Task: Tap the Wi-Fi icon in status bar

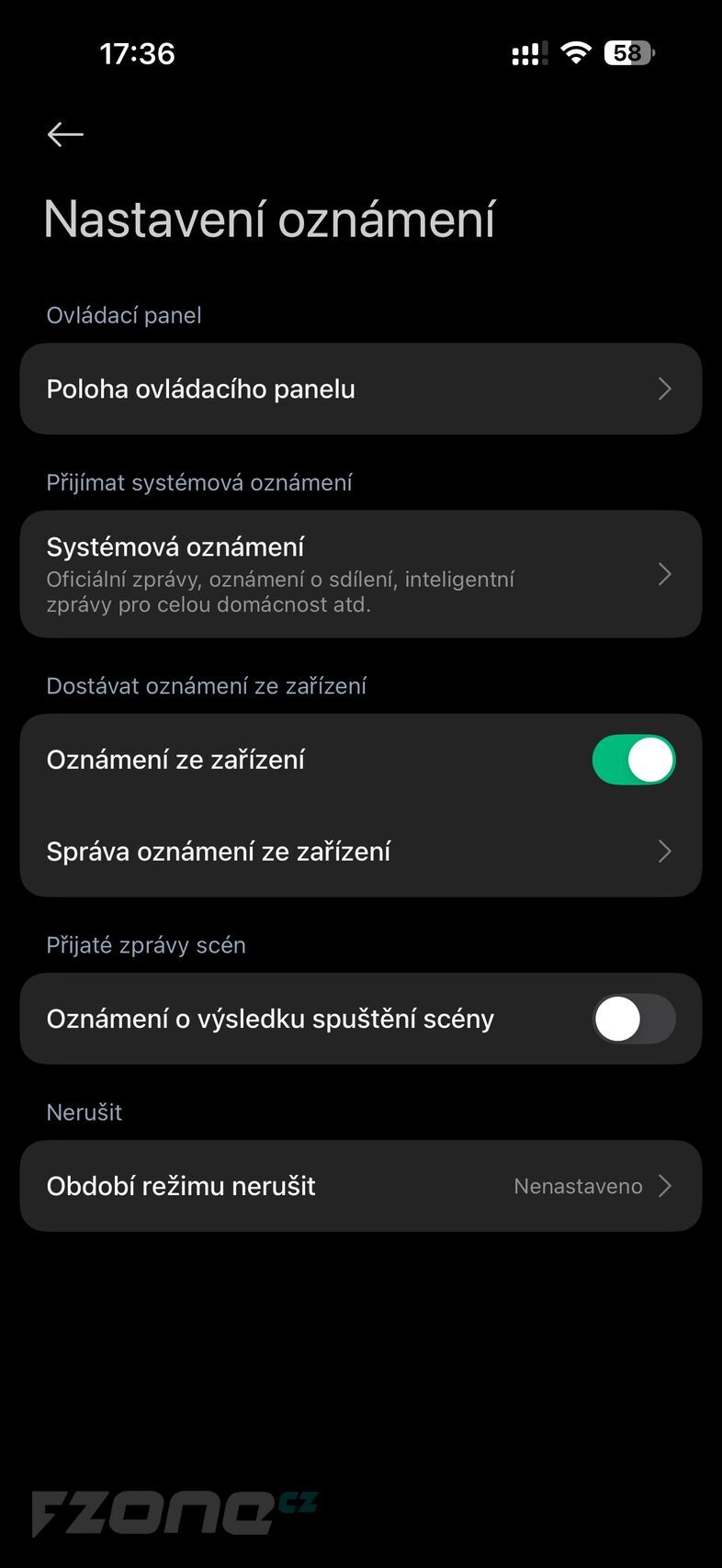Action: click(x=575, y=52)
